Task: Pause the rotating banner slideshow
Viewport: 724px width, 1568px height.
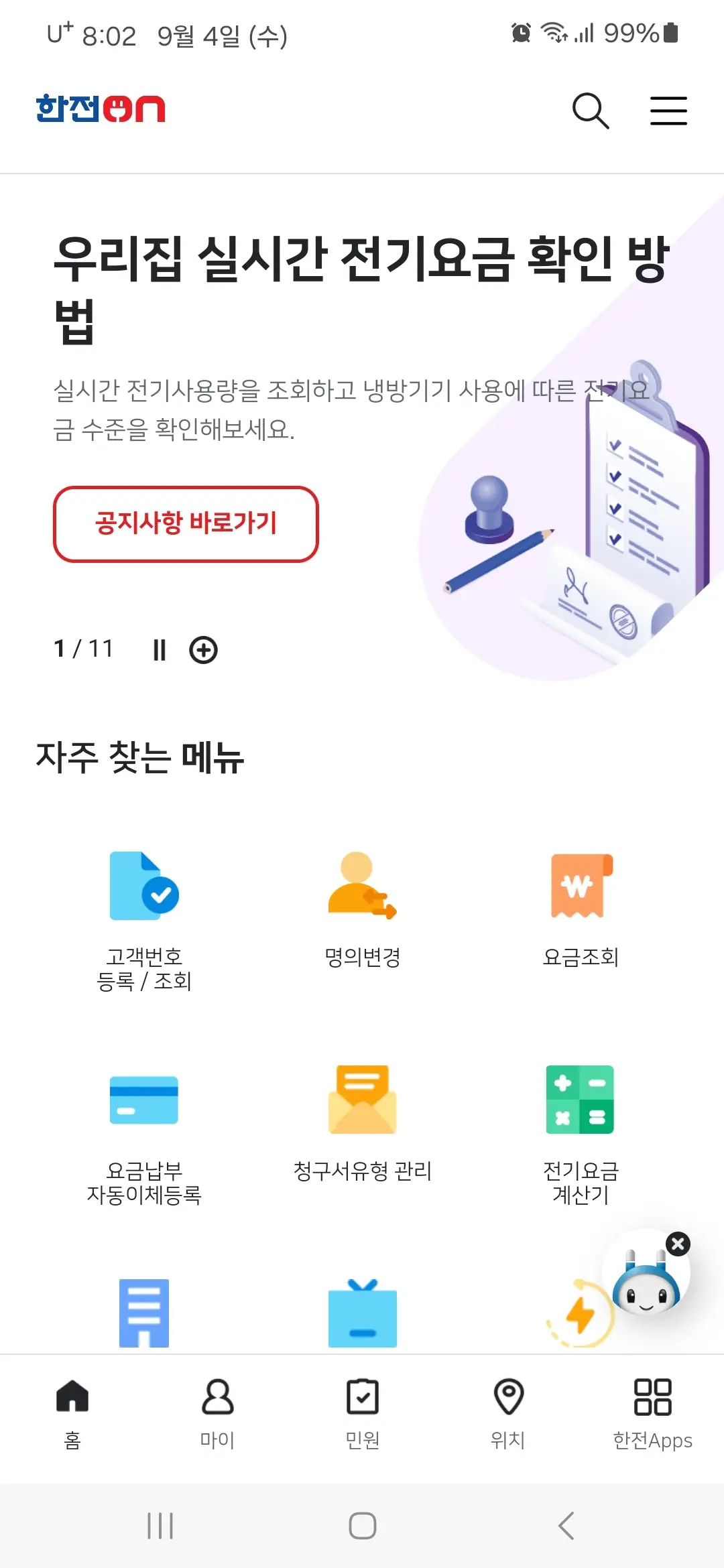Action: click(159, 649)
